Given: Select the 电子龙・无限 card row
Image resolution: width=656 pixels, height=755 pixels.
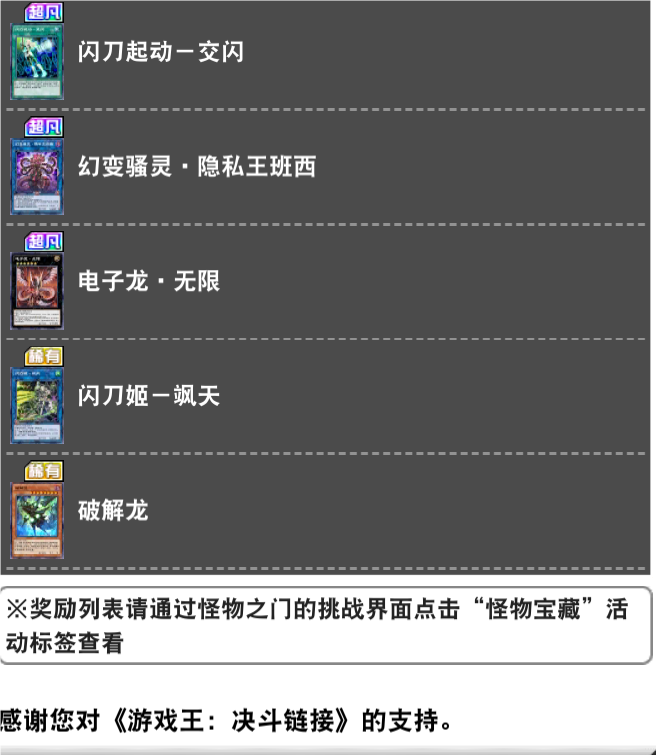Looking at the screenshot, I should click(x=148, y=282).
